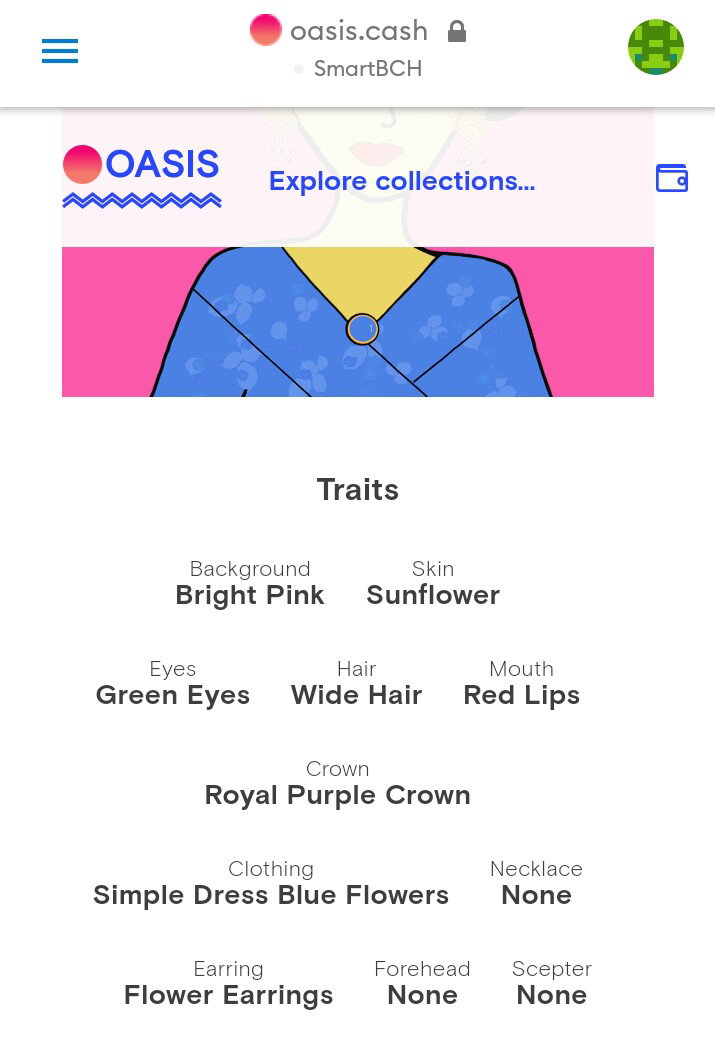Select the Royal Purple Crown trait
Image resolution: width=715 pixels, height=1043 pixels.
click(x=337, y=784)
